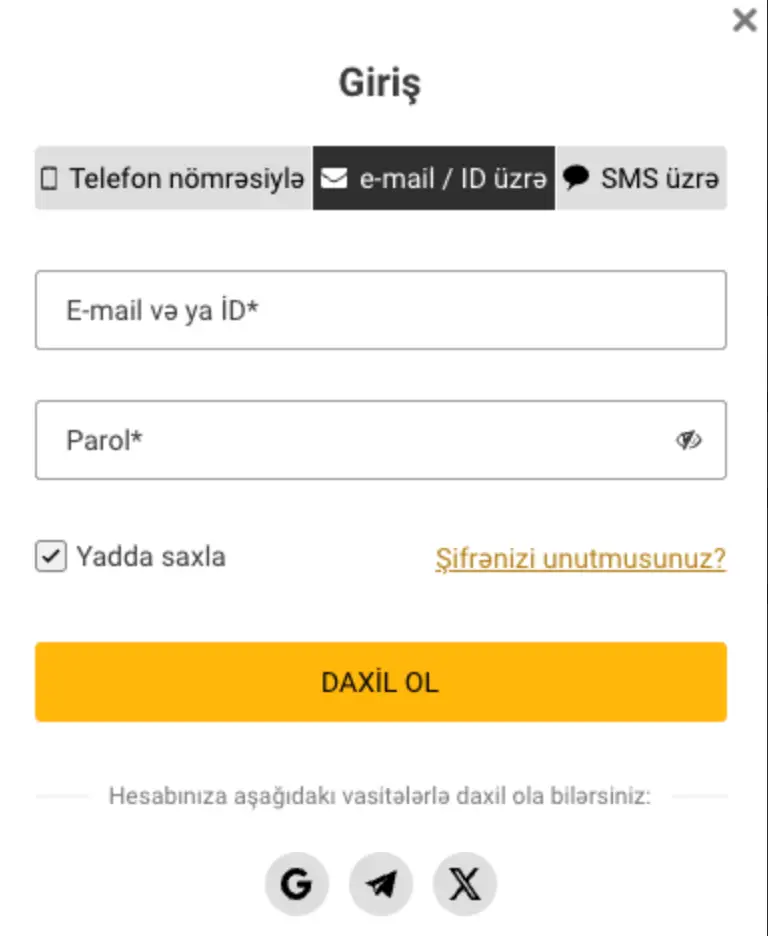Switch to SMS üzrə tab
Image resolution: width=768 pixels, height=936 pixels.
point(644,178)
